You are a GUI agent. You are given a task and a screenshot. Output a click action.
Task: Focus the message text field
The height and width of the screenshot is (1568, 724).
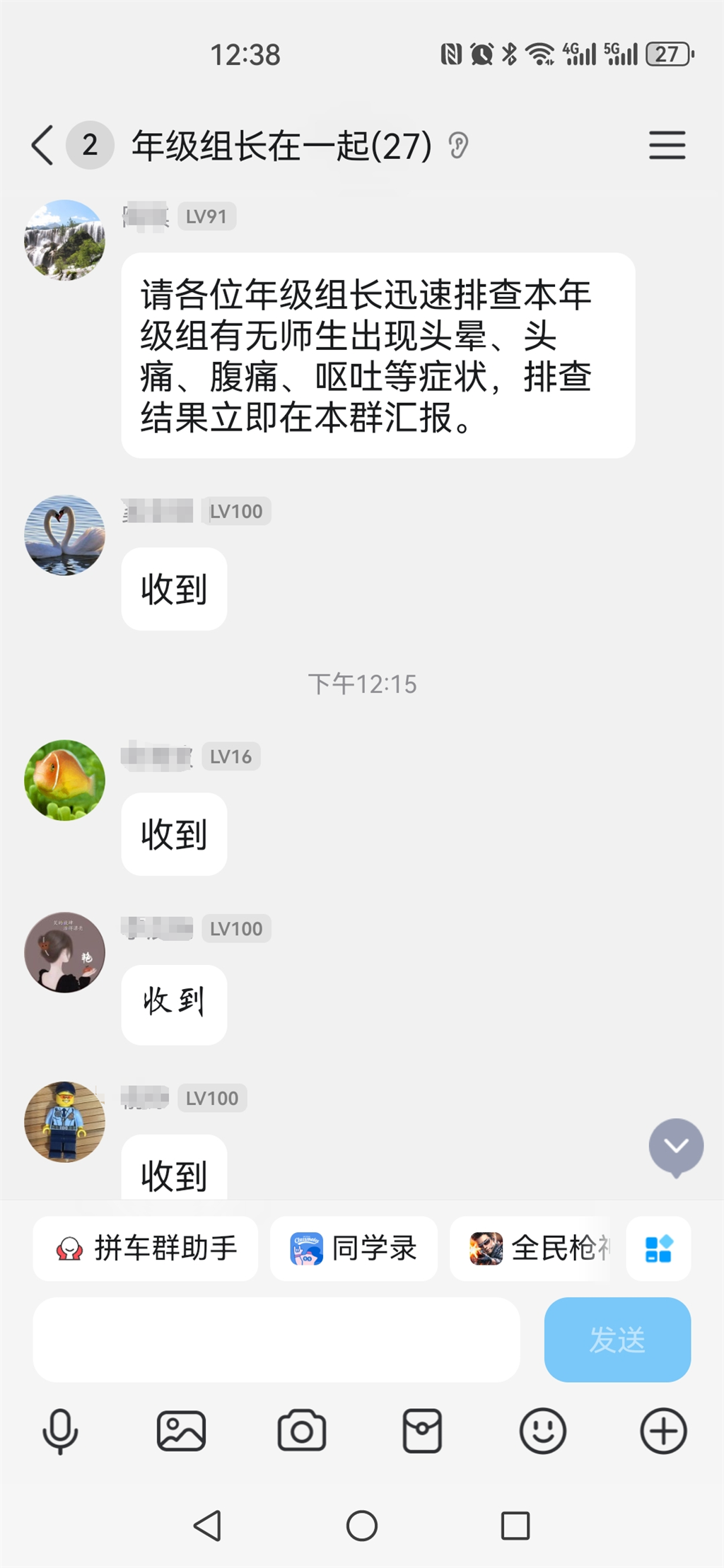pyautogui.click(x=276, y=1339)
